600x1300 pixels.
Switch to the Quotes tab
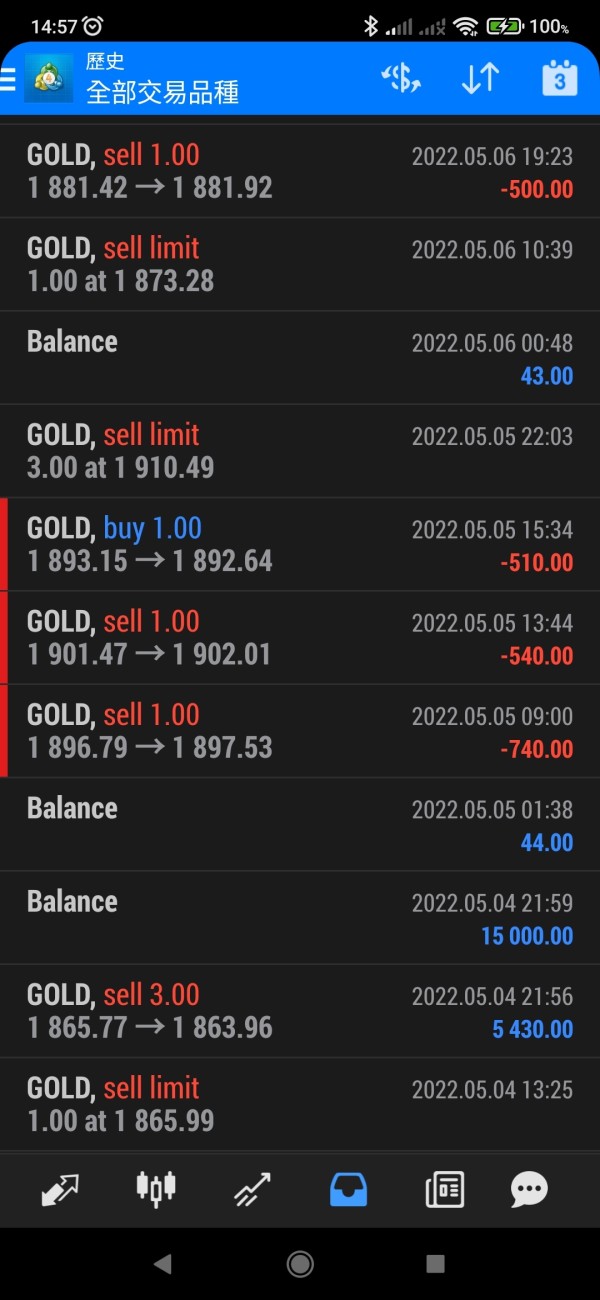pos(60,1189)
